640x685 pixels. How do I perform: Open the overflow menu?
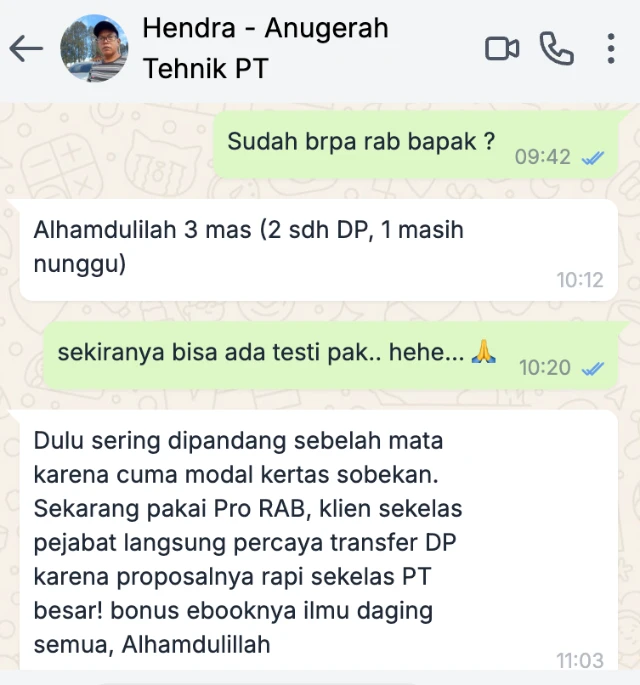tap(611, 48)
